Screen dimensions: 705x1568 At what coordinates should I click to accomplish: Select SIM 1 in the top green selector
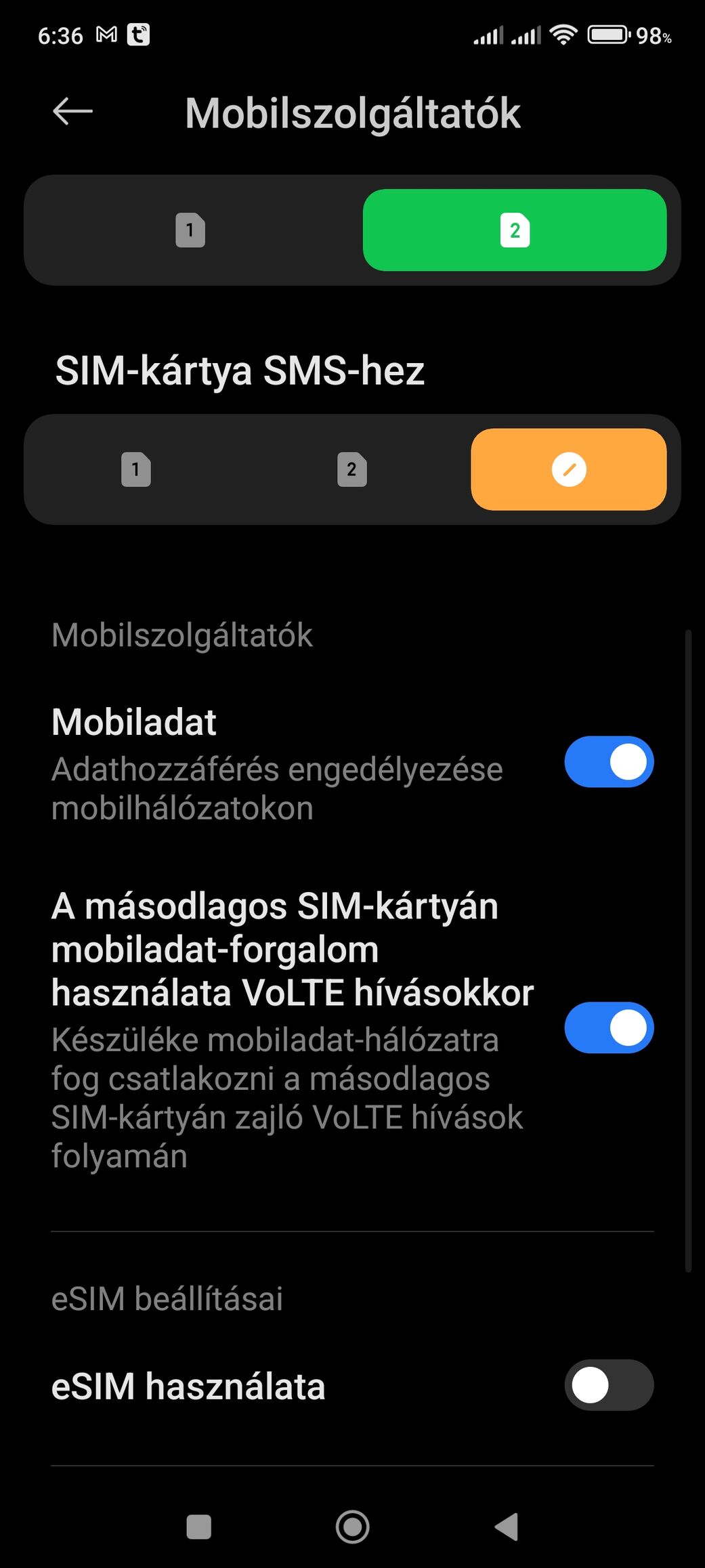(x=190, y=230)
